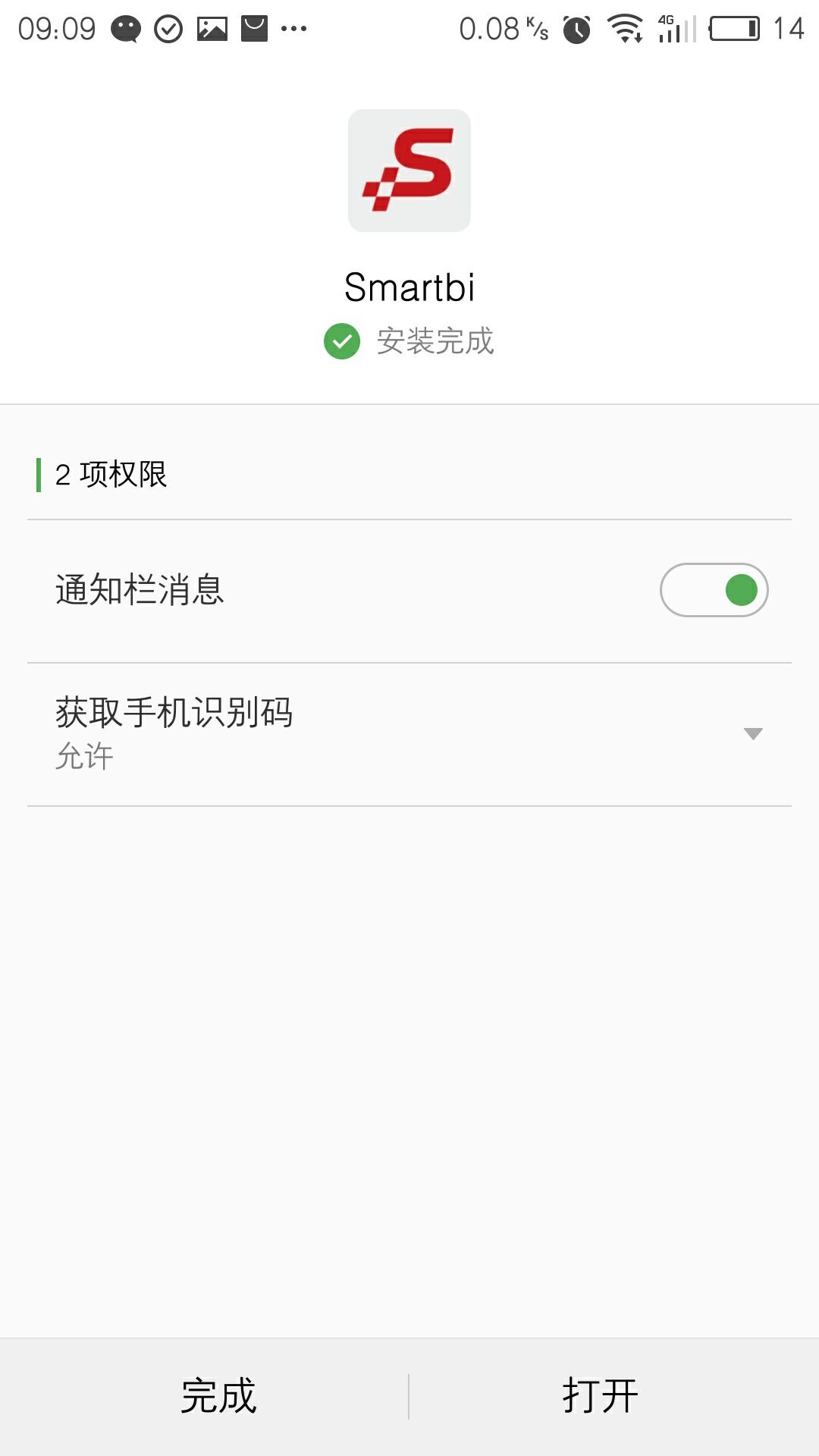The height and width of the screenshot is (1456, 819).
Task: Expand the 获取手机识别码 permission dropdown
Action: (409, 734)
